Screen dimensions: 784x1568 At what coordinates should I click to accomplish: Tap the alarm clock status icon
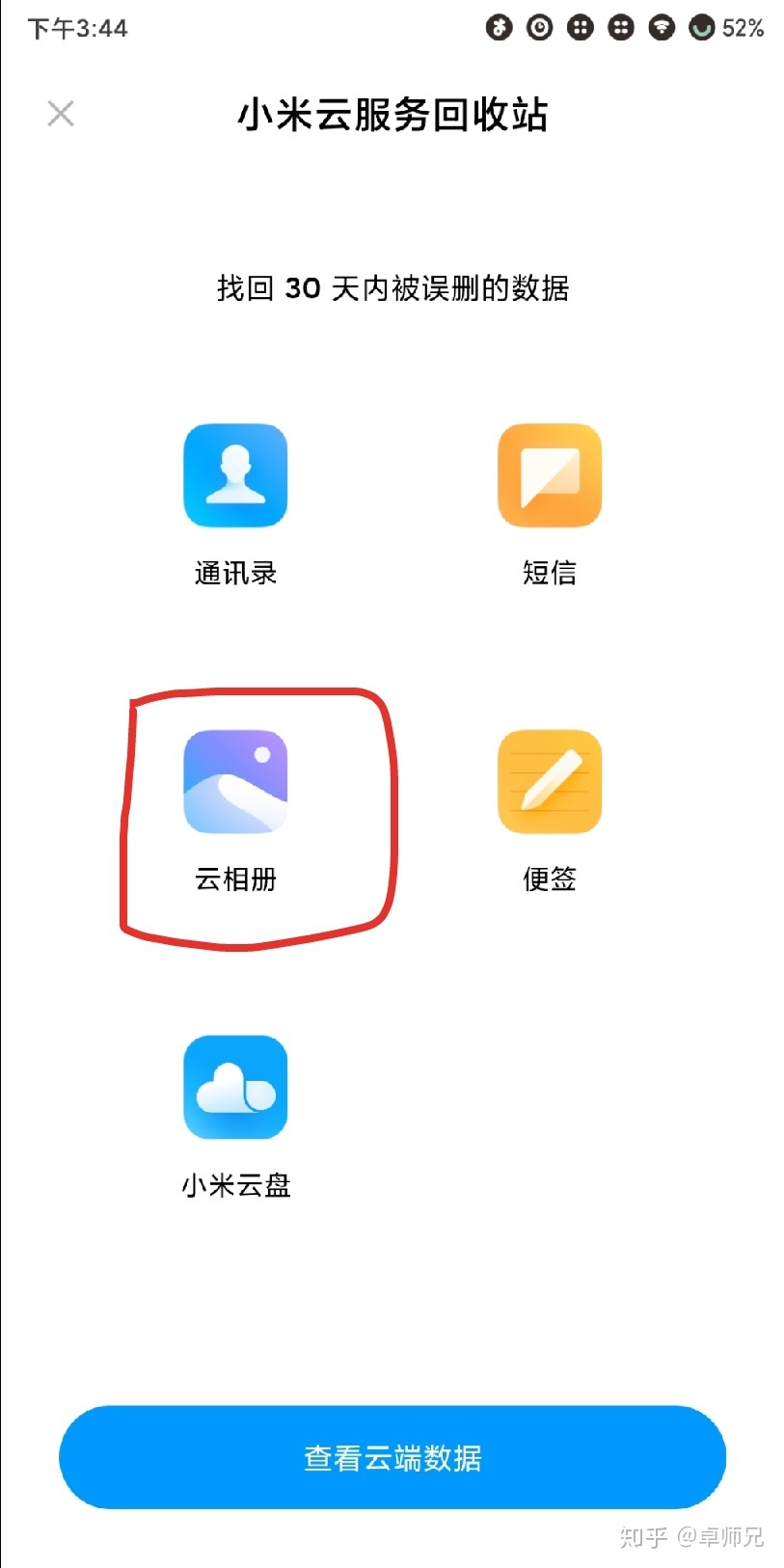(540, 28)
